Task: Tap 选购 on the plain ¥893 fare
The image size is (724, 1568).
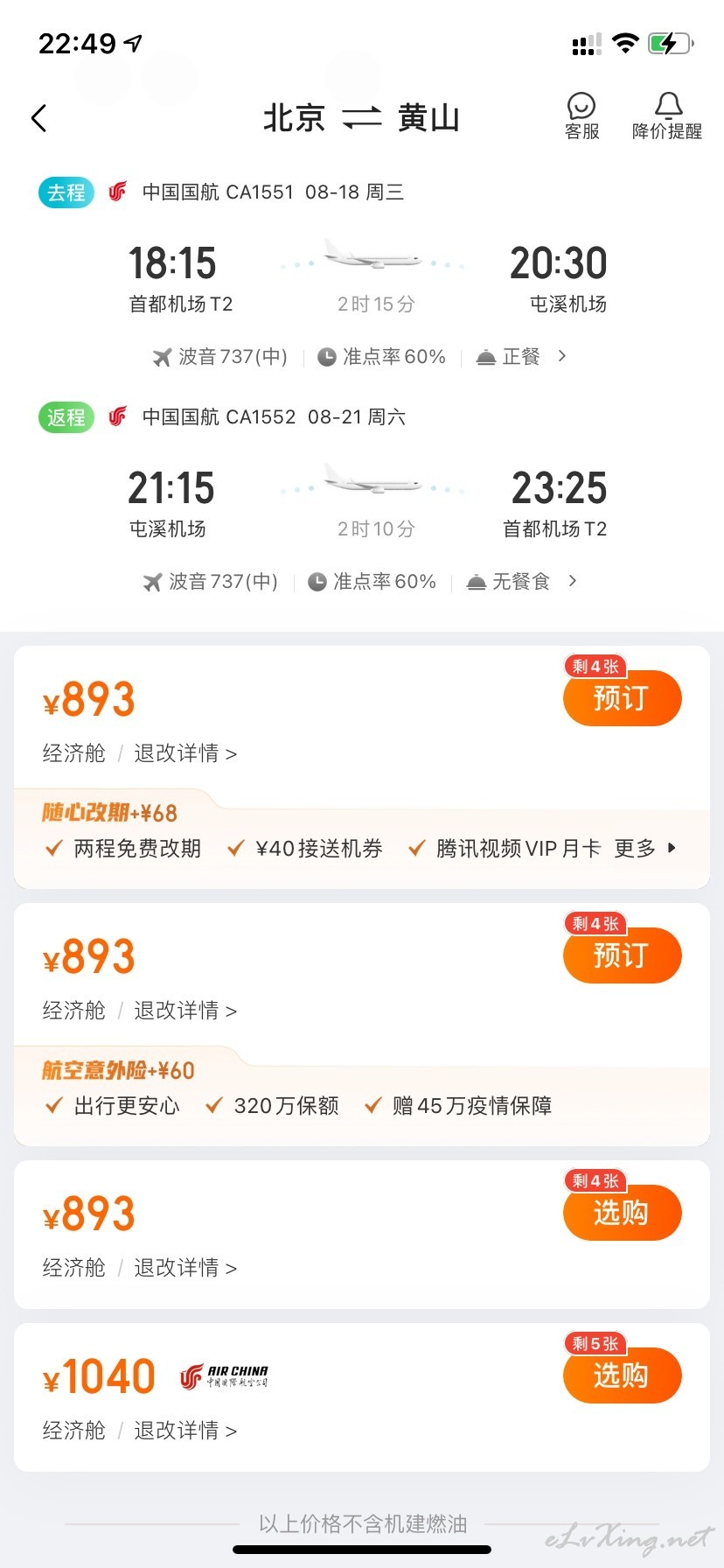Action: [x=622, y=1213]
